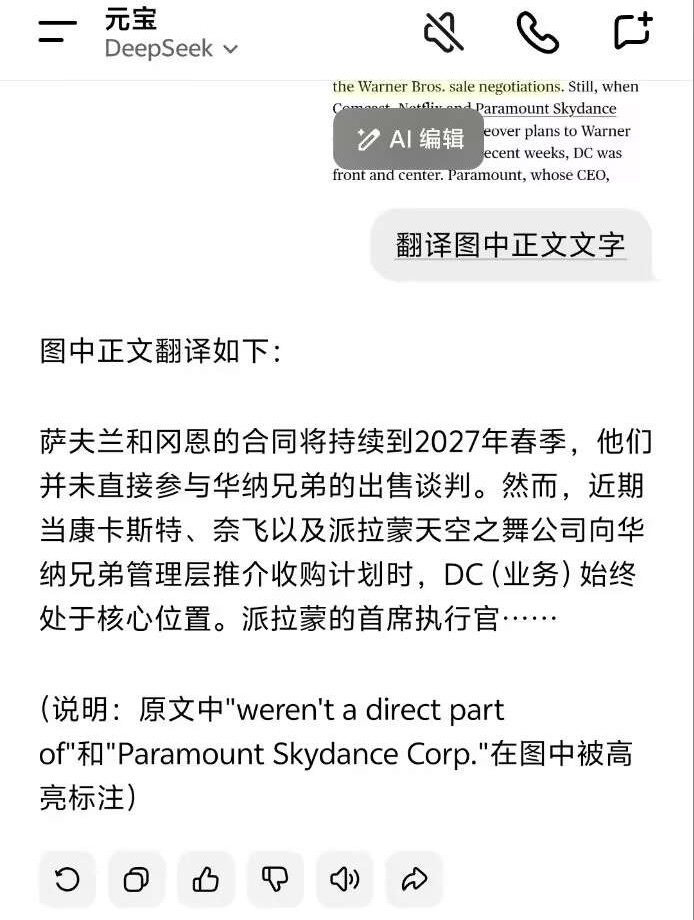
Task: Toggle the muted speaker icon
Action: click(443, 32)
